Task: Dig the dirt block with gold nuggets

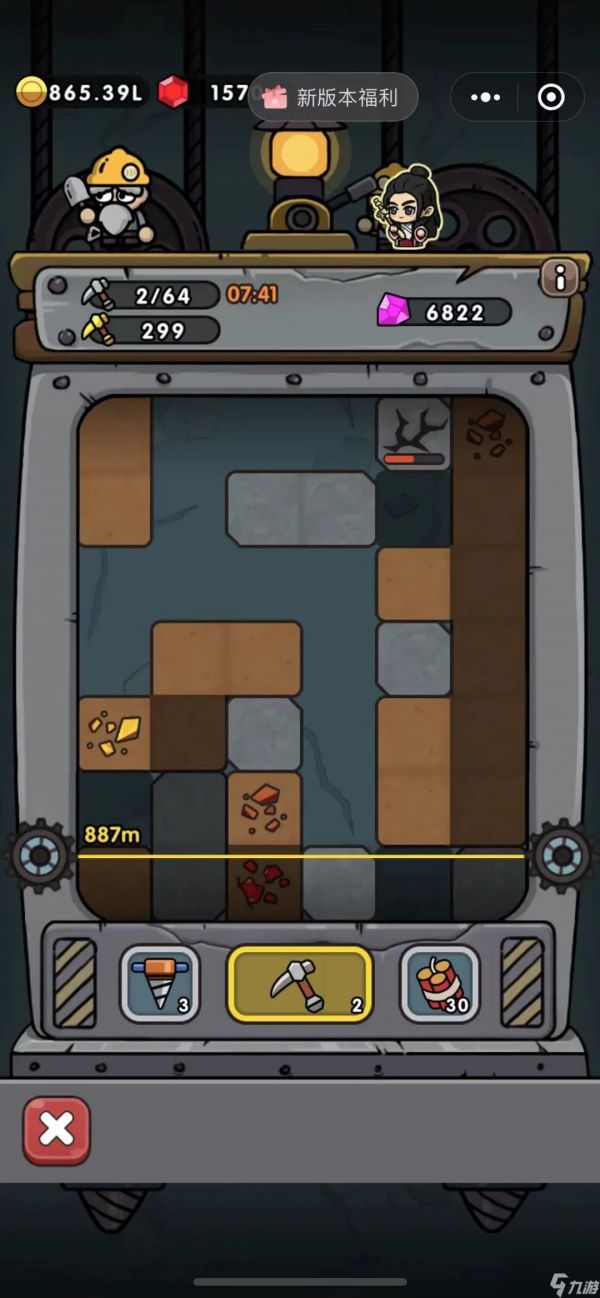Action: point(114,734)
